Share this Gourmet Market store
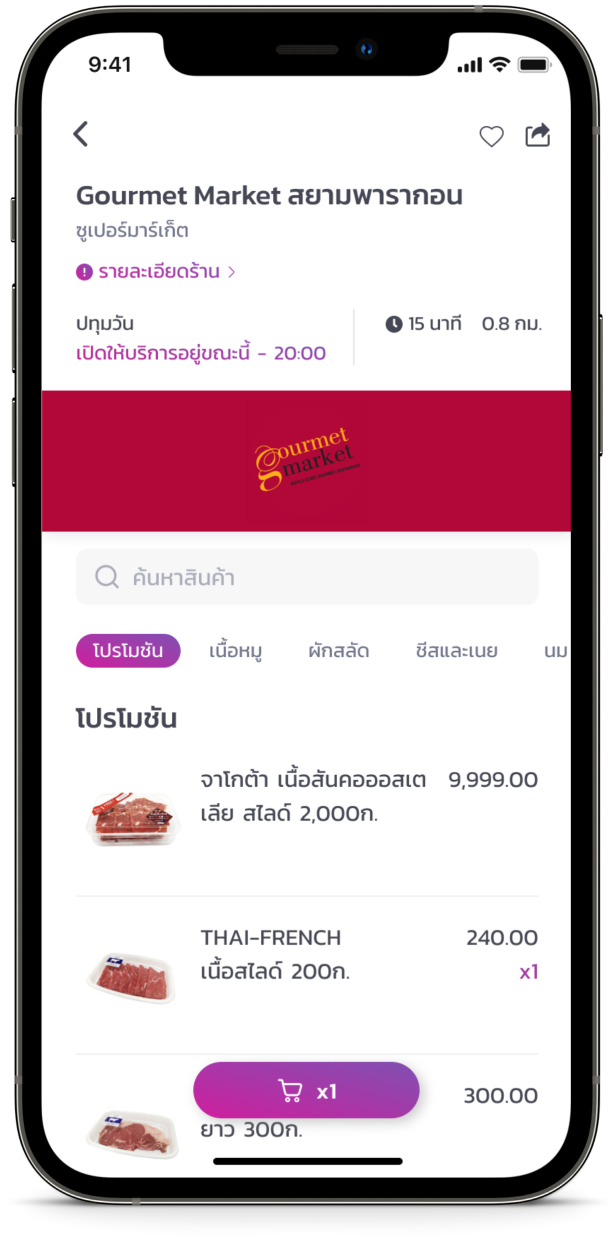615x1241 pixels. pos(538,135)
